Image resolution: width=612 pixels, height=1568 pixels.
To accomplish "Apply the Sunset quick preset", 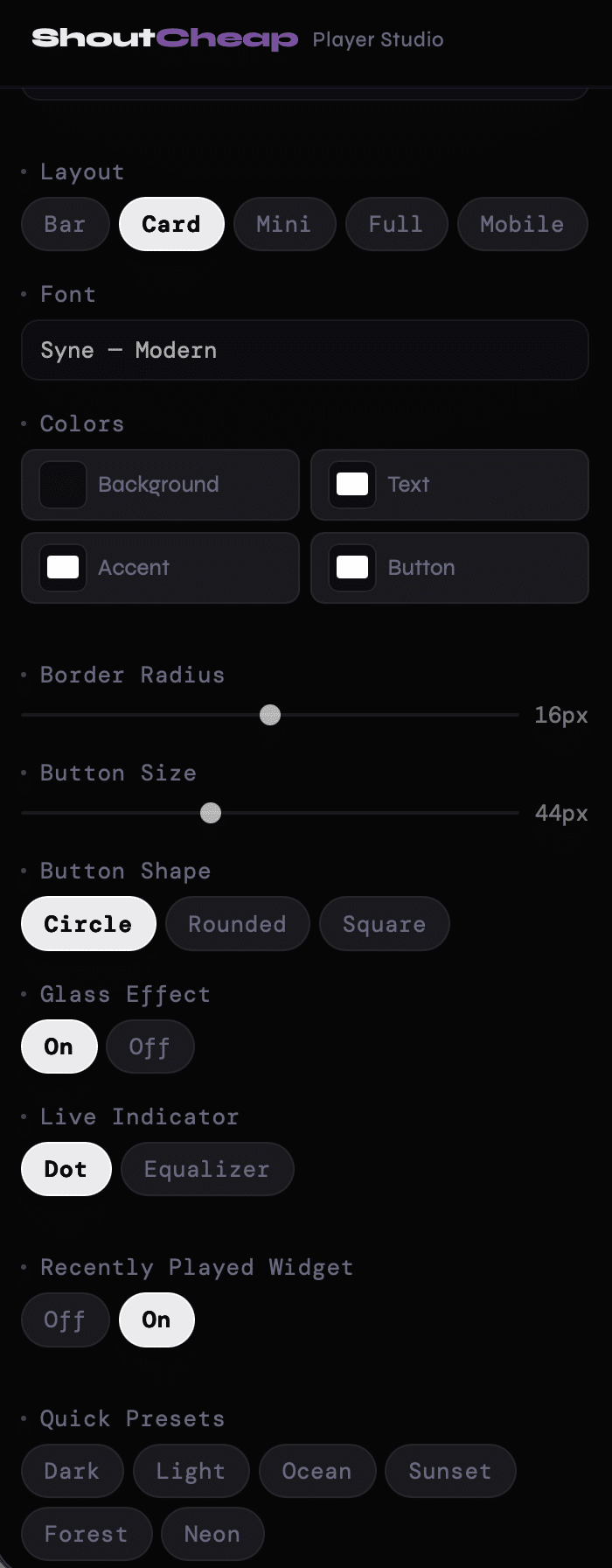I will (449, 1471).
